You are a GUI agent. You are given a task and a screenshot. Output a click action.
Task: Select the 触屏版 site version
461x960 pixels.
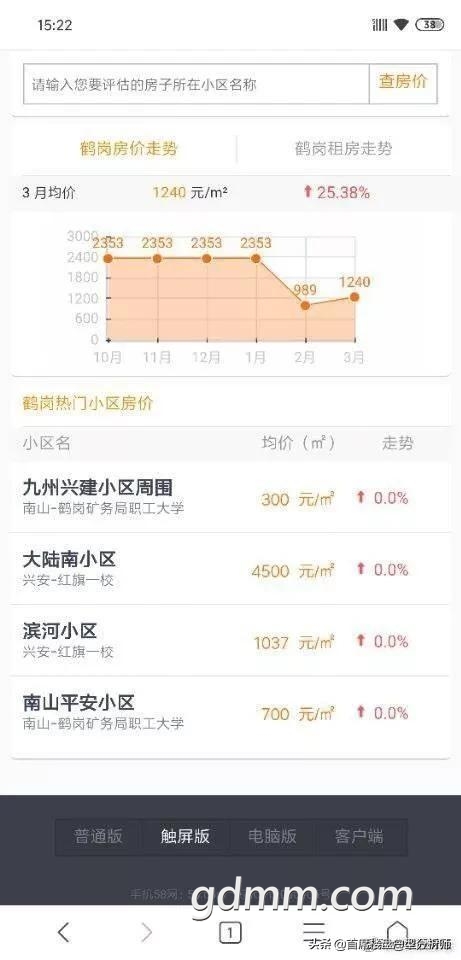(186, 836)
